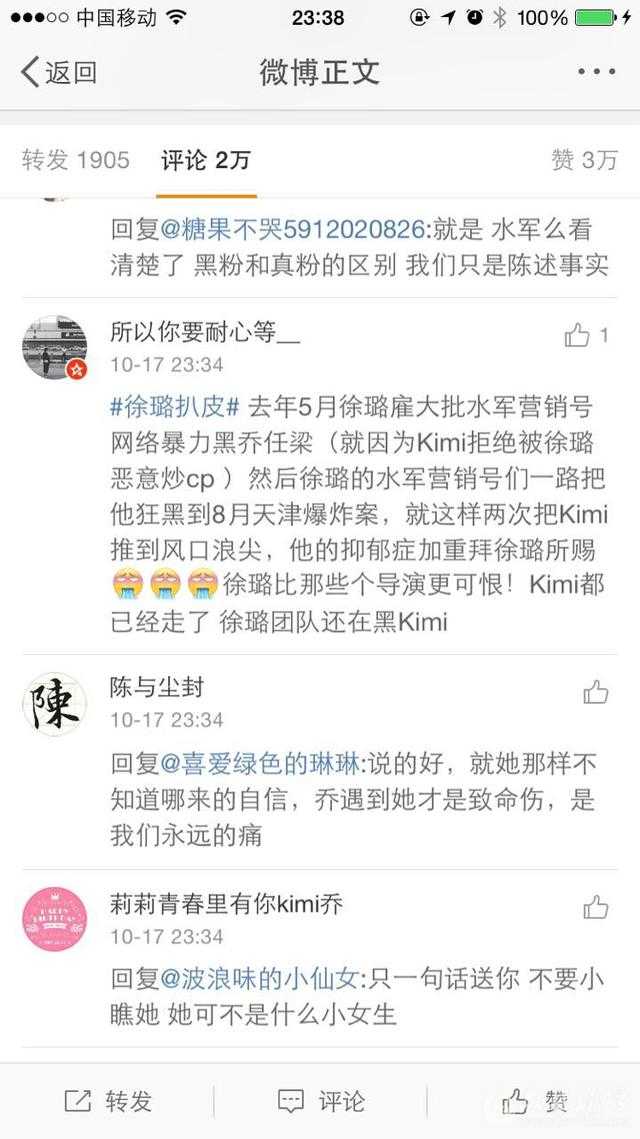Like the comment by 陈与尘封
This screenshot has width=640, height=1139.
point(596,692)
